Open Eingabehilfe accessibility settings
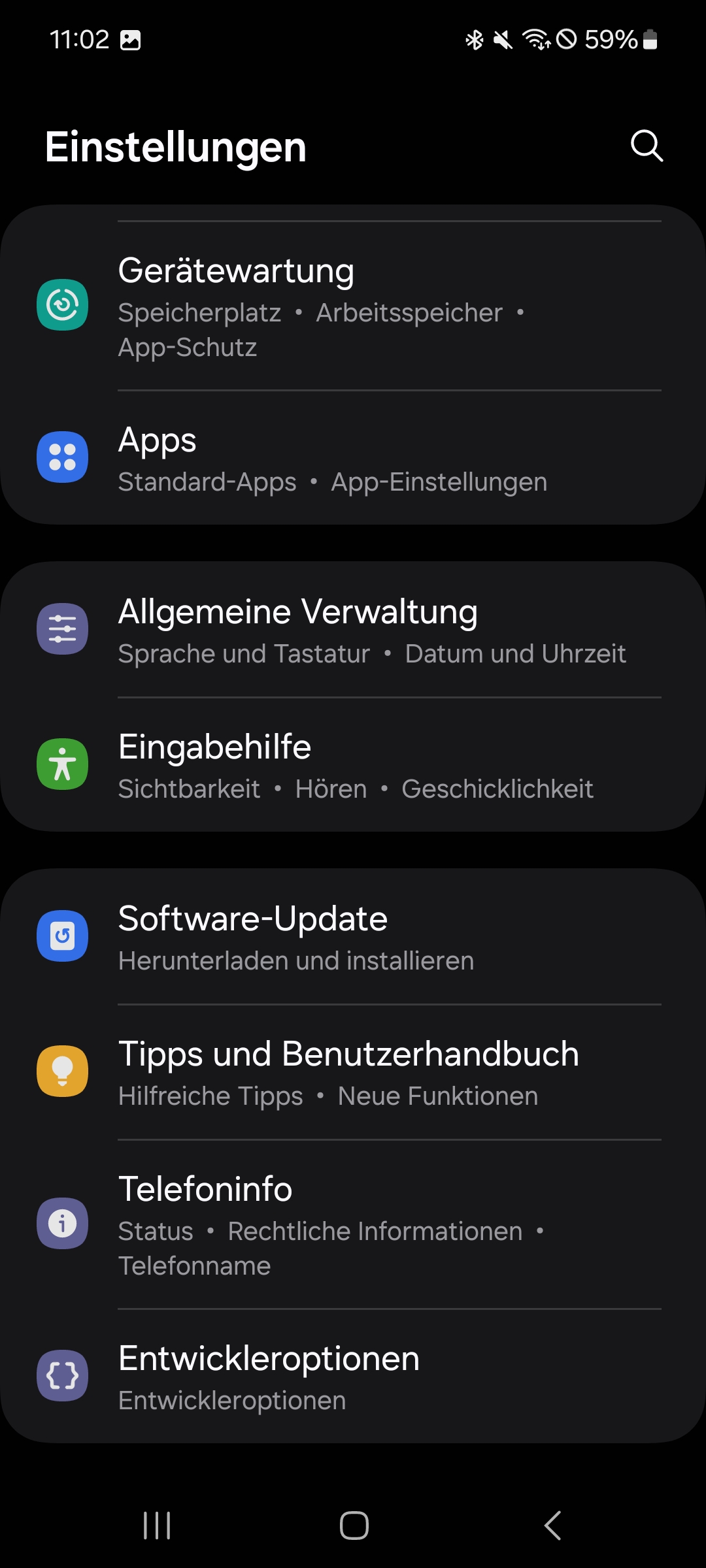The height and width of the screenshot is (1568, 706). pos(353,765)
